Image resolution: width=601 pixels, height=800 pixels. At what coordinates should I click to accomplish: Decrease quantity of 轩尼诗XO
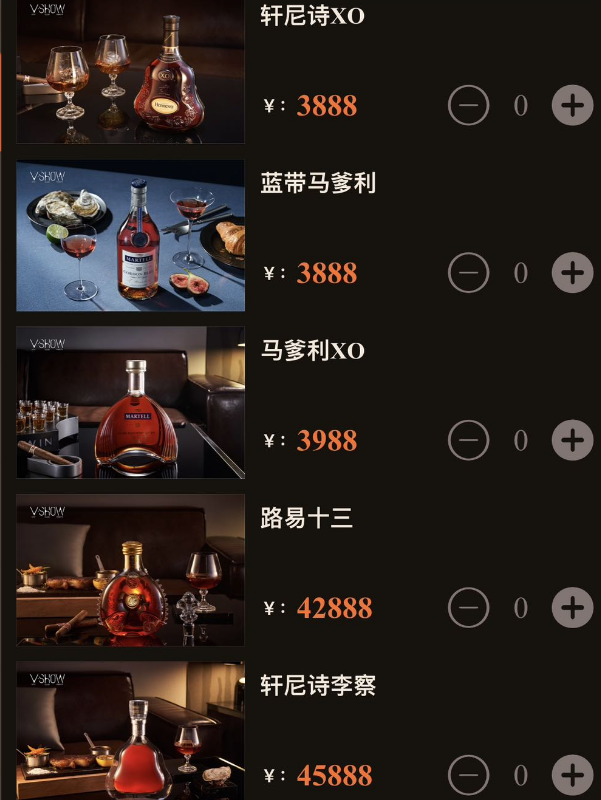point(468,105)
